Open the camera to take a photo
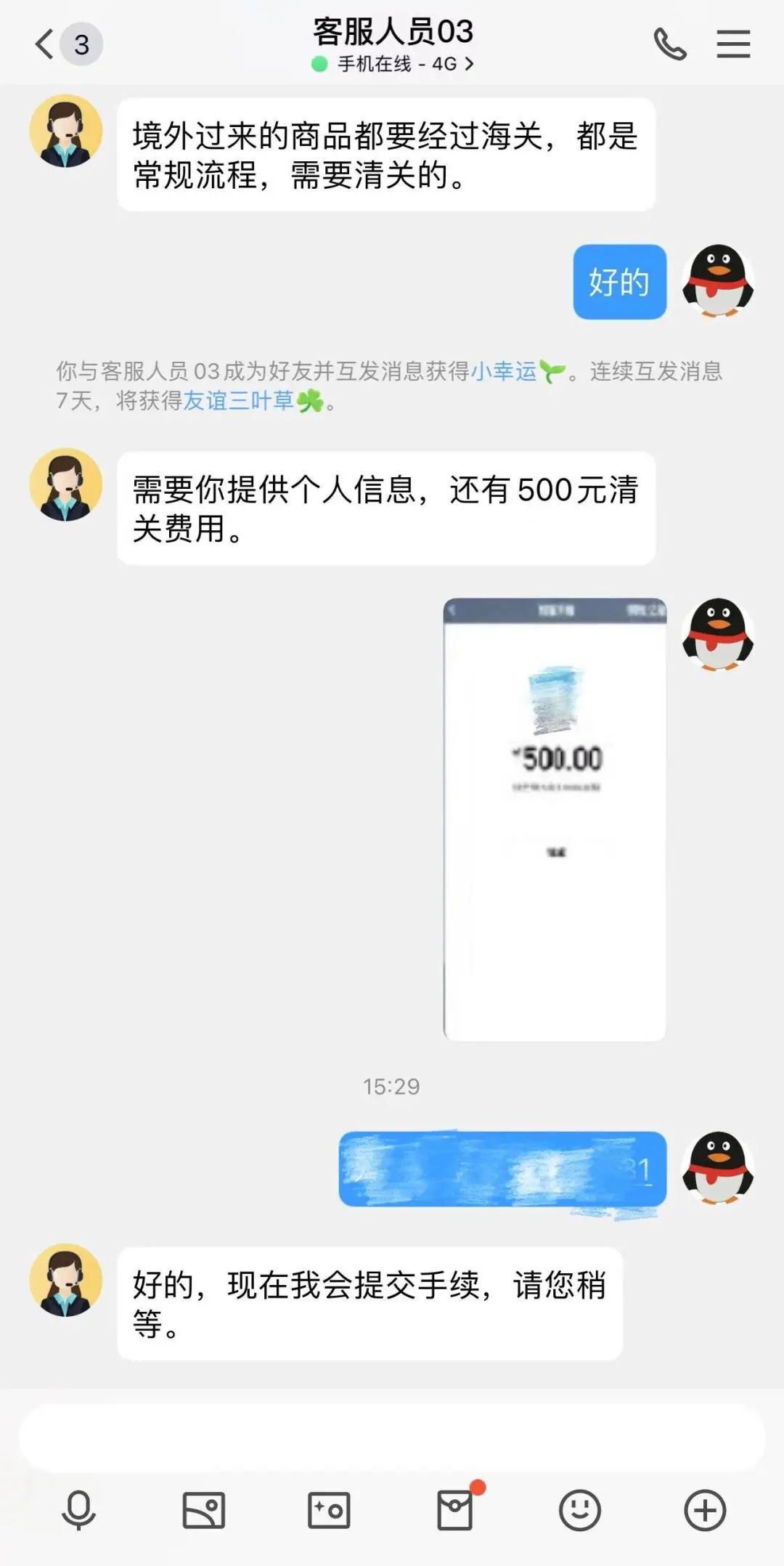The height and width of the screenshot is (1566, 784). (x=329, y=1511)
